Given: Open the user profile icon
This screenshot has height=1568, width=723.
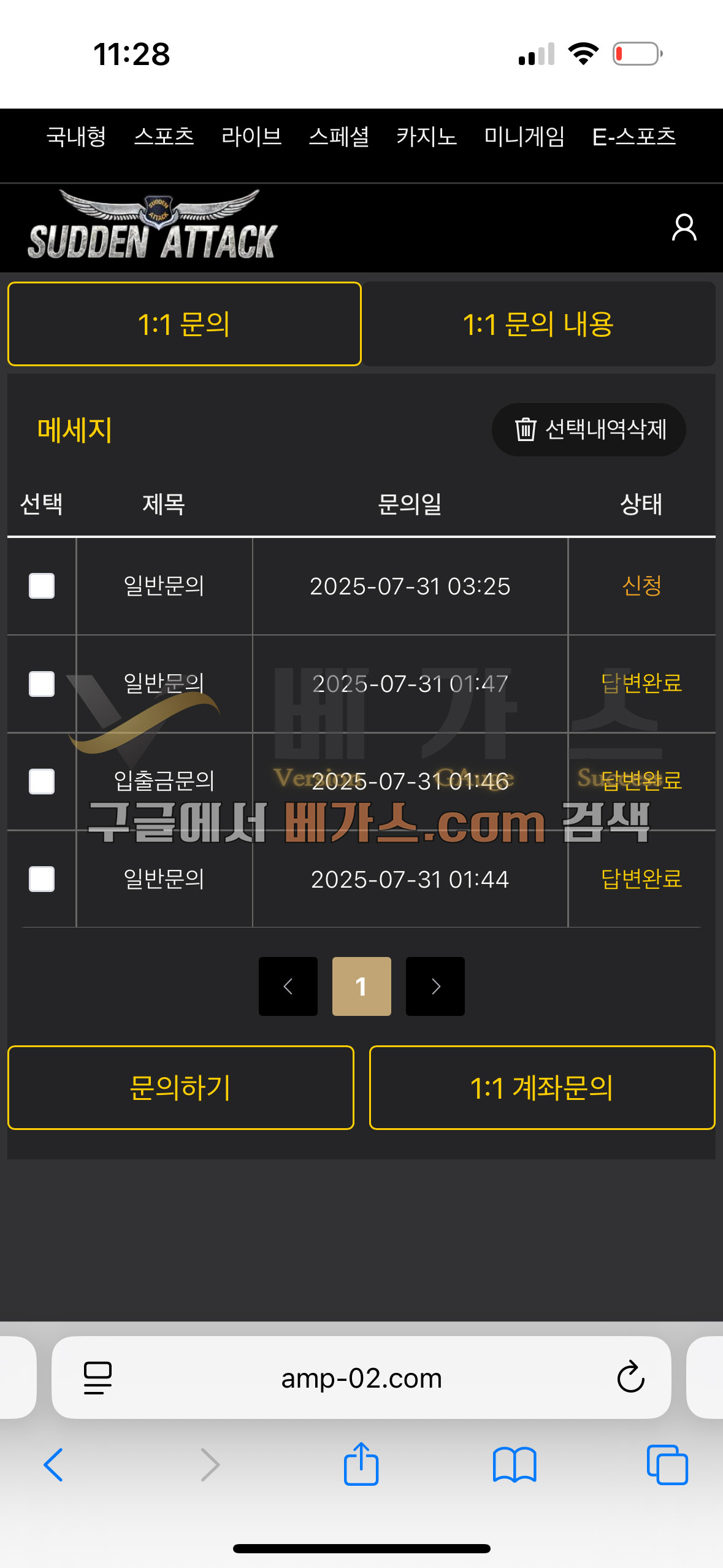Looking at the screenshot, I should pos(684,228).
